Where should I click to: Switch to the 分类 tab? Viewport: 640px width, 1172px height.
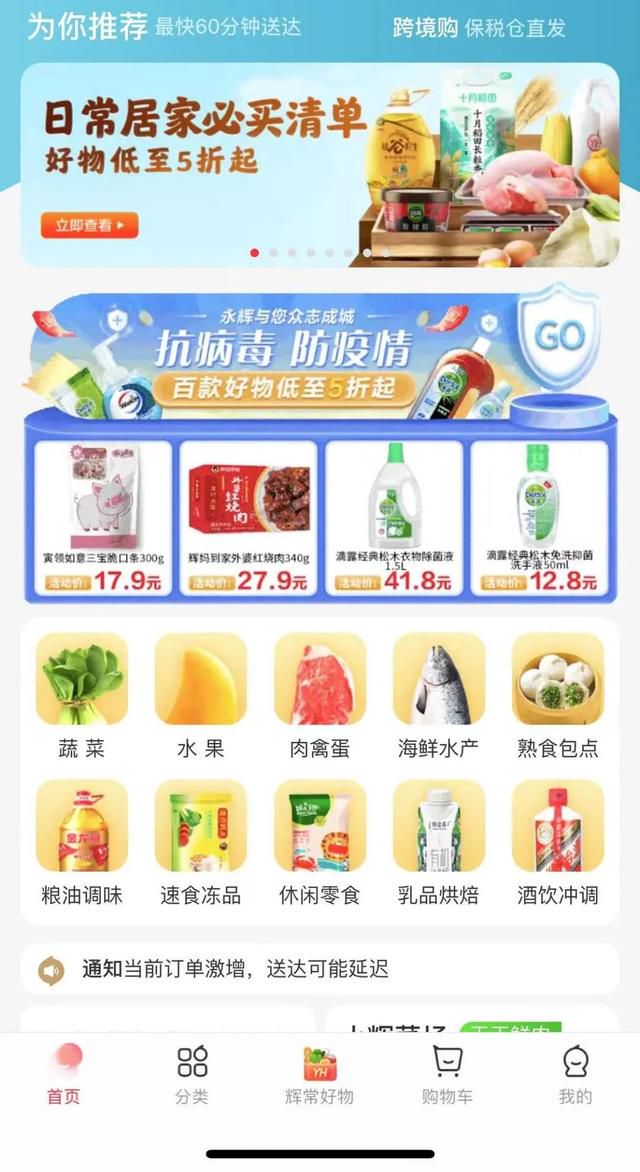click(x=192, y=1075)
